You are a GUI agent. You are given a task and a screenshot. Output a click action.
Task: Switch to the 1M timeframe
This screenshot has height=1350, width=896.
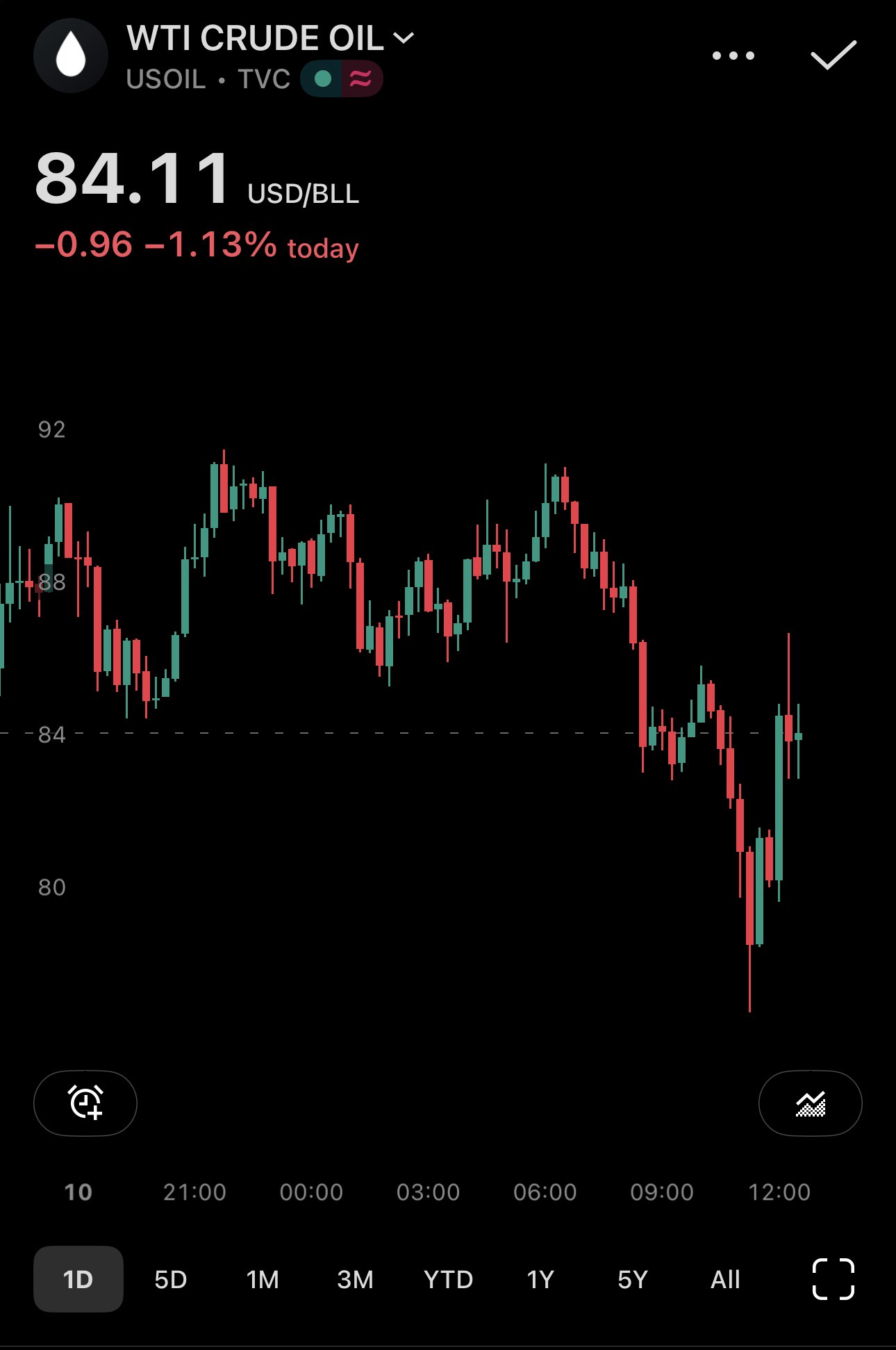[263, 1279]
